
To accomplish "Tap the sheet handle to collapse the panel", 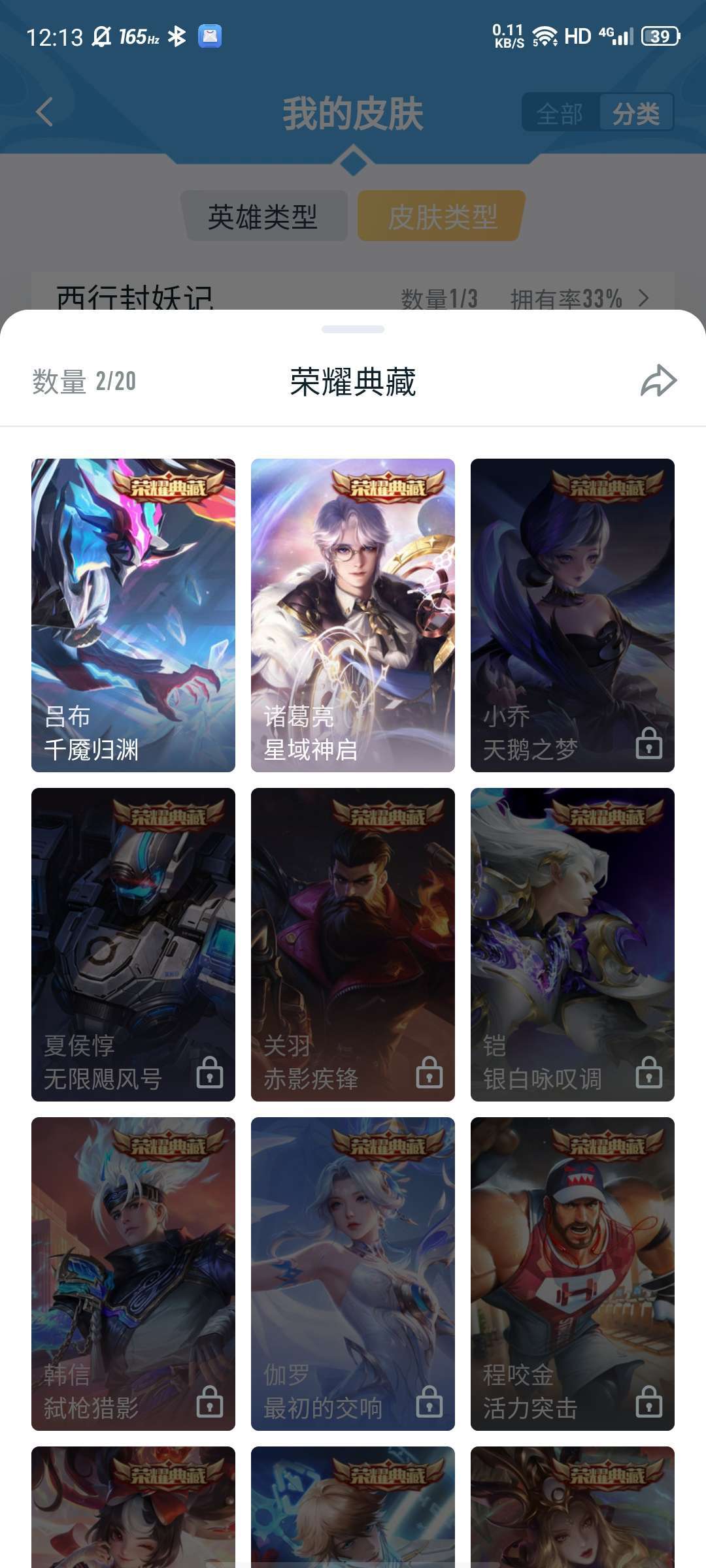I will click(353, 329).
